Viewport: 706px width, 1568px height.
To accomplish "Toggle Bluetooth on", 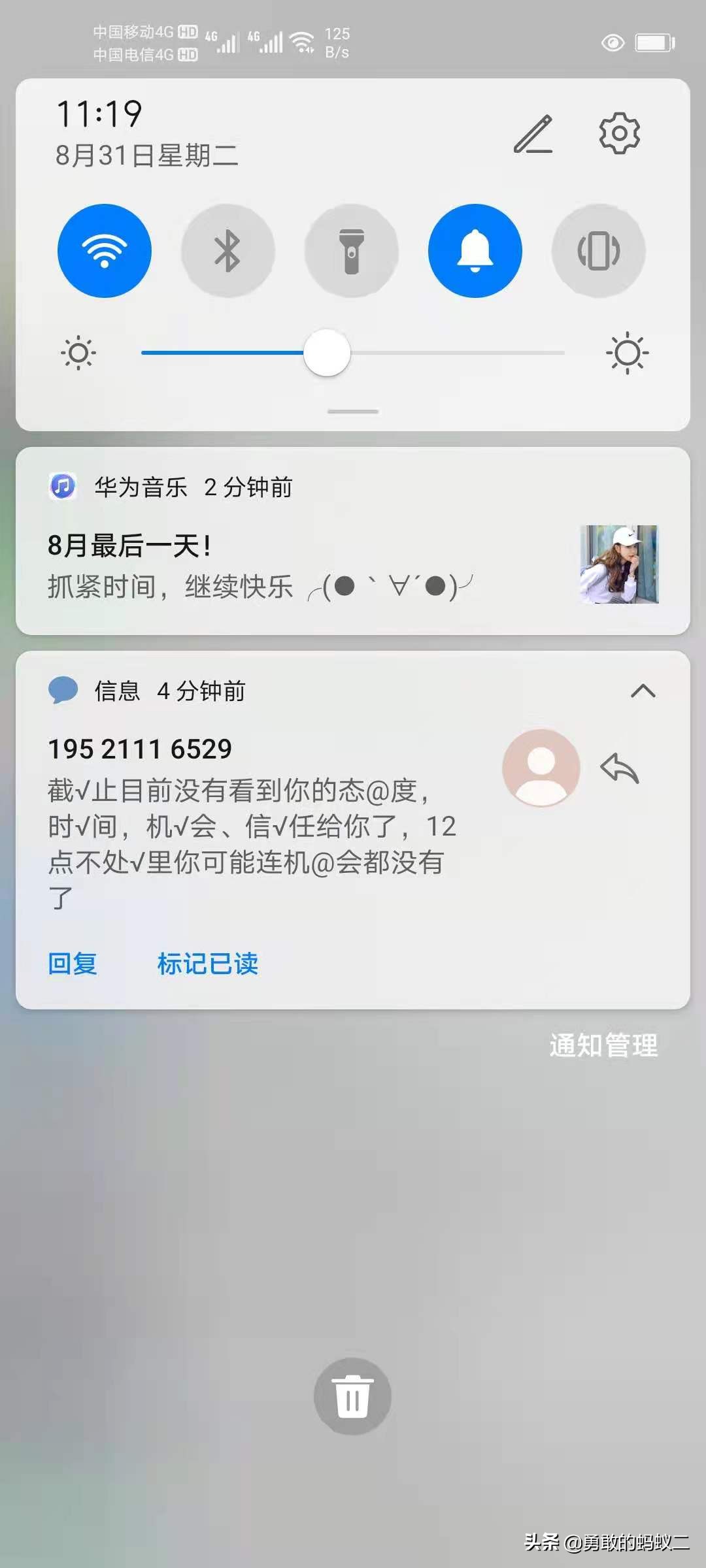I will point(227,250).
